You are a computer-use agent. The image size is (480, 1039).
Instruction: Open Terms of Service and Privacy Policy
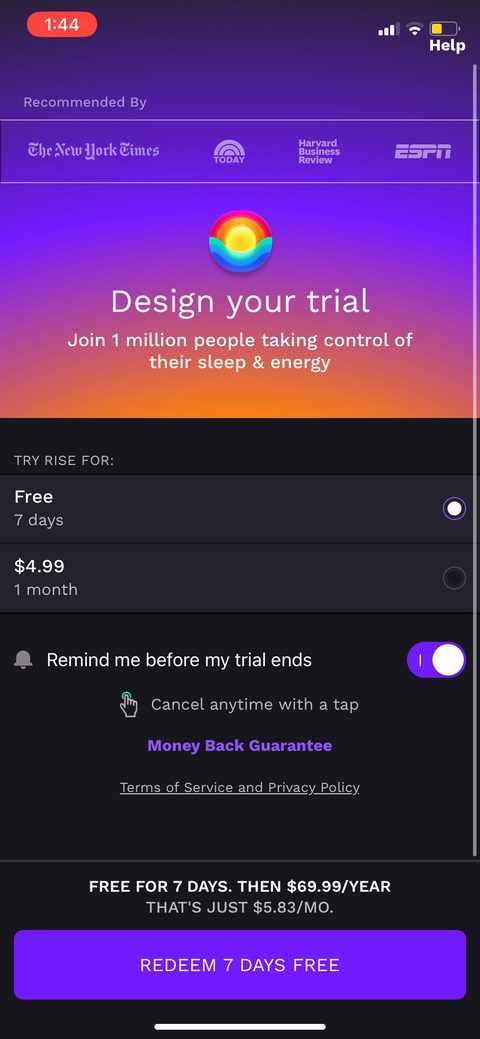pyautogui.click(x=240, y=787)
